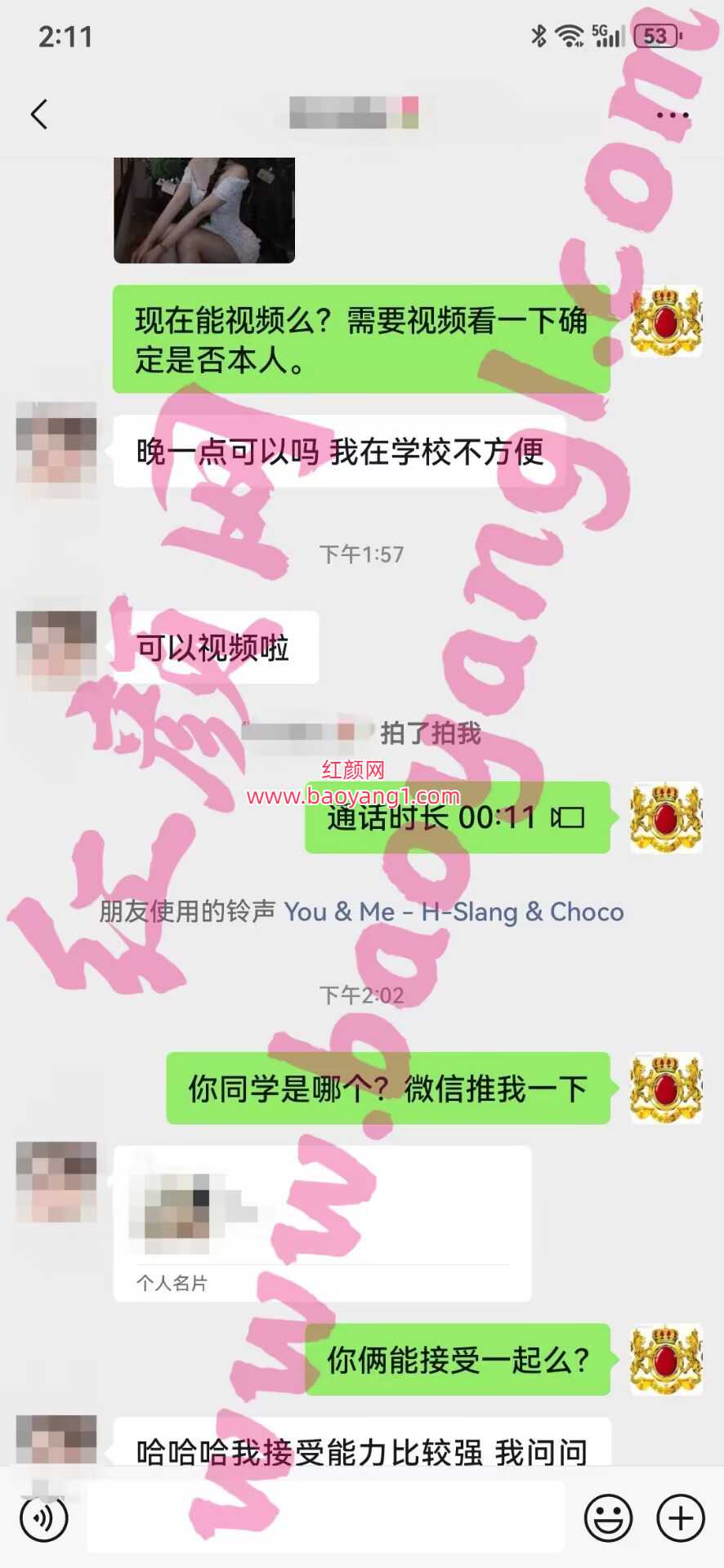
Task: Open ringtone link You & Me - H-Slang & Choco
Action: coord(454,911)
